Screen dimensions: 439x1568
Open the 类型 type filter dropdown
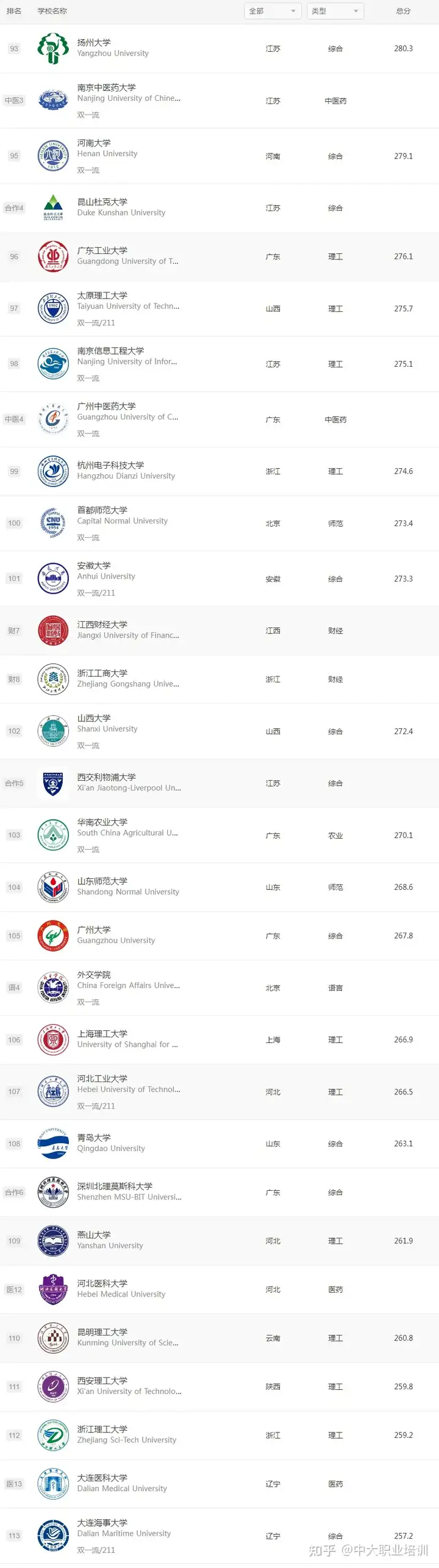tap(335, 11)
